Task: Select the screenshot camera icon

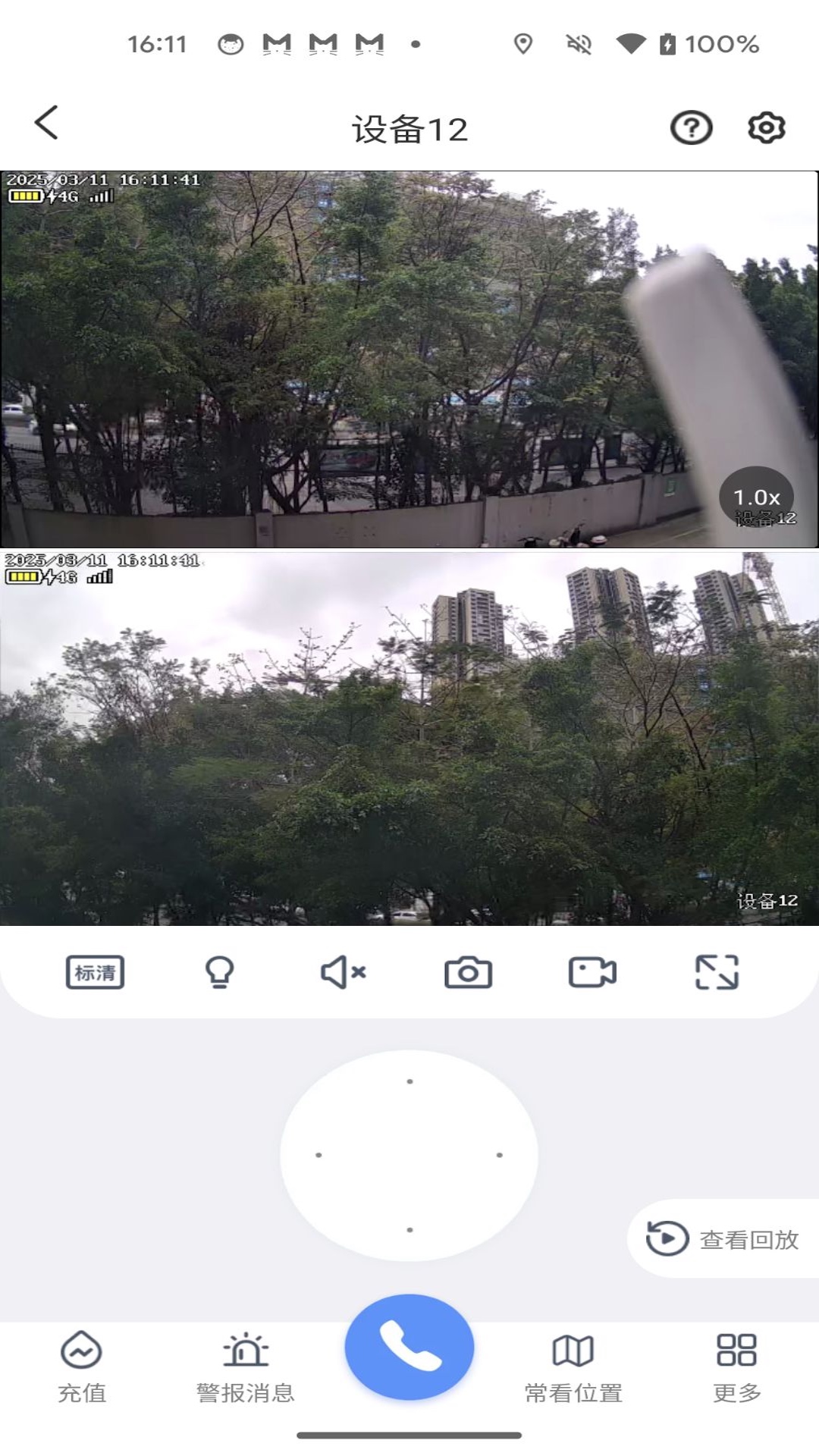Action: tap(468, 973)
